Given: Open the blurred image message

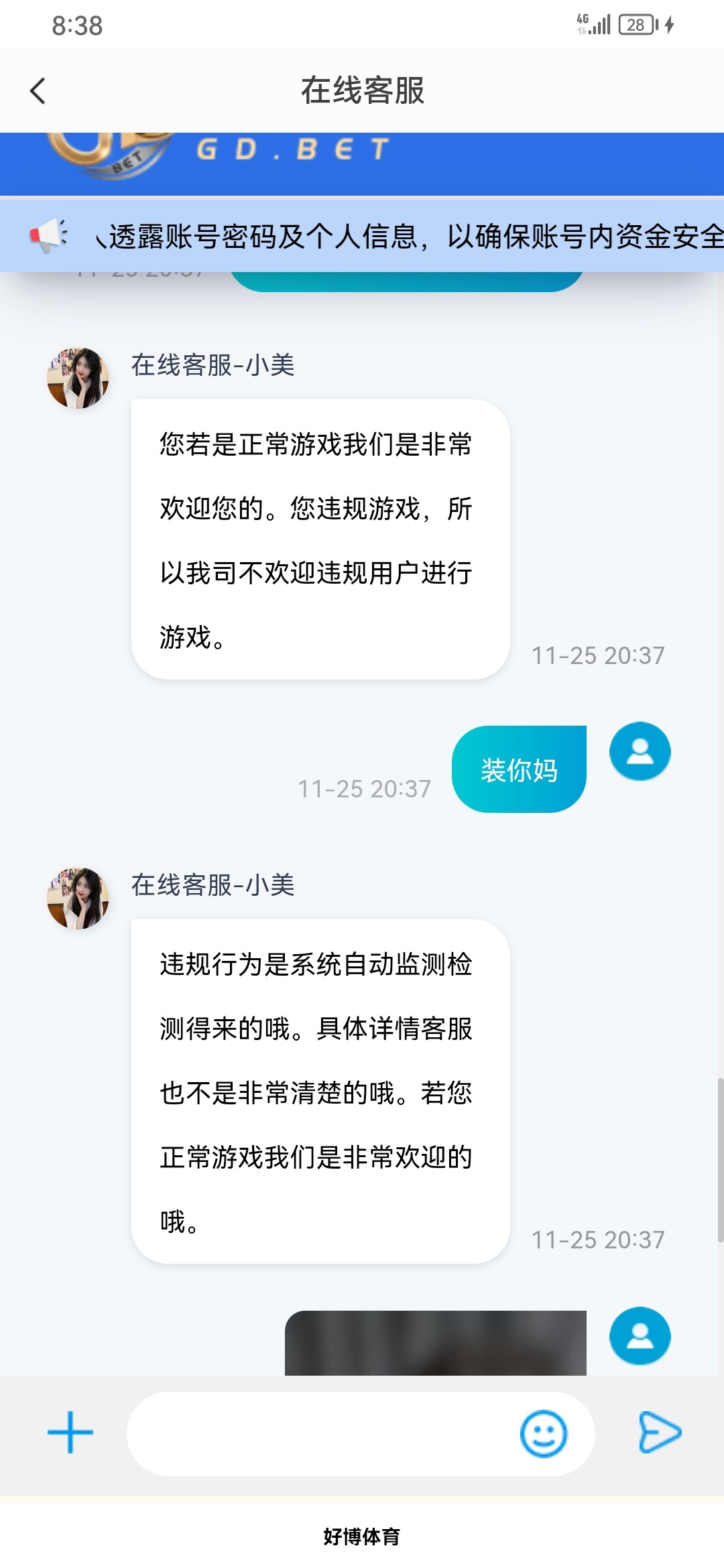Looking at the screenshot, I should [436, 1343].
